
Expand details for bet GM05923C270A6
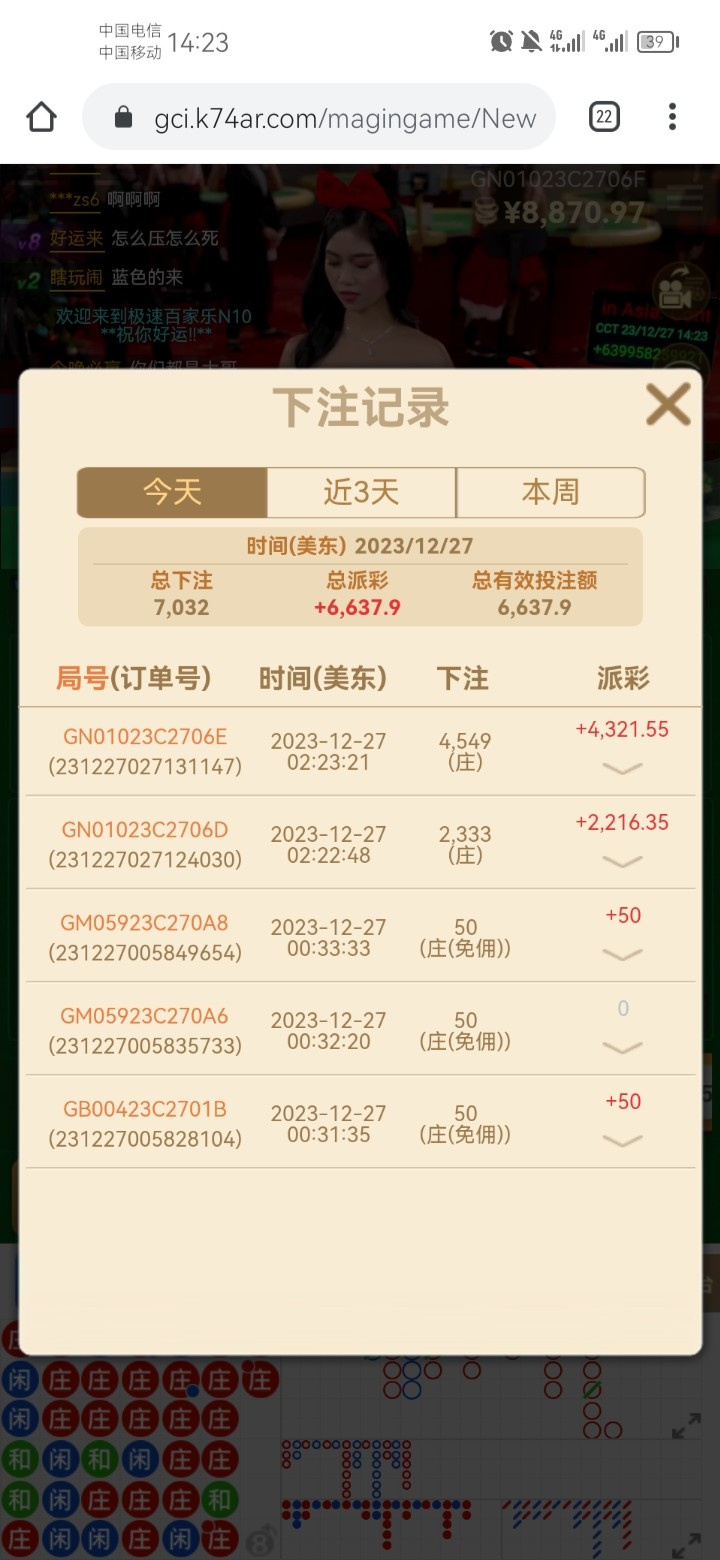coord(622,1047)
